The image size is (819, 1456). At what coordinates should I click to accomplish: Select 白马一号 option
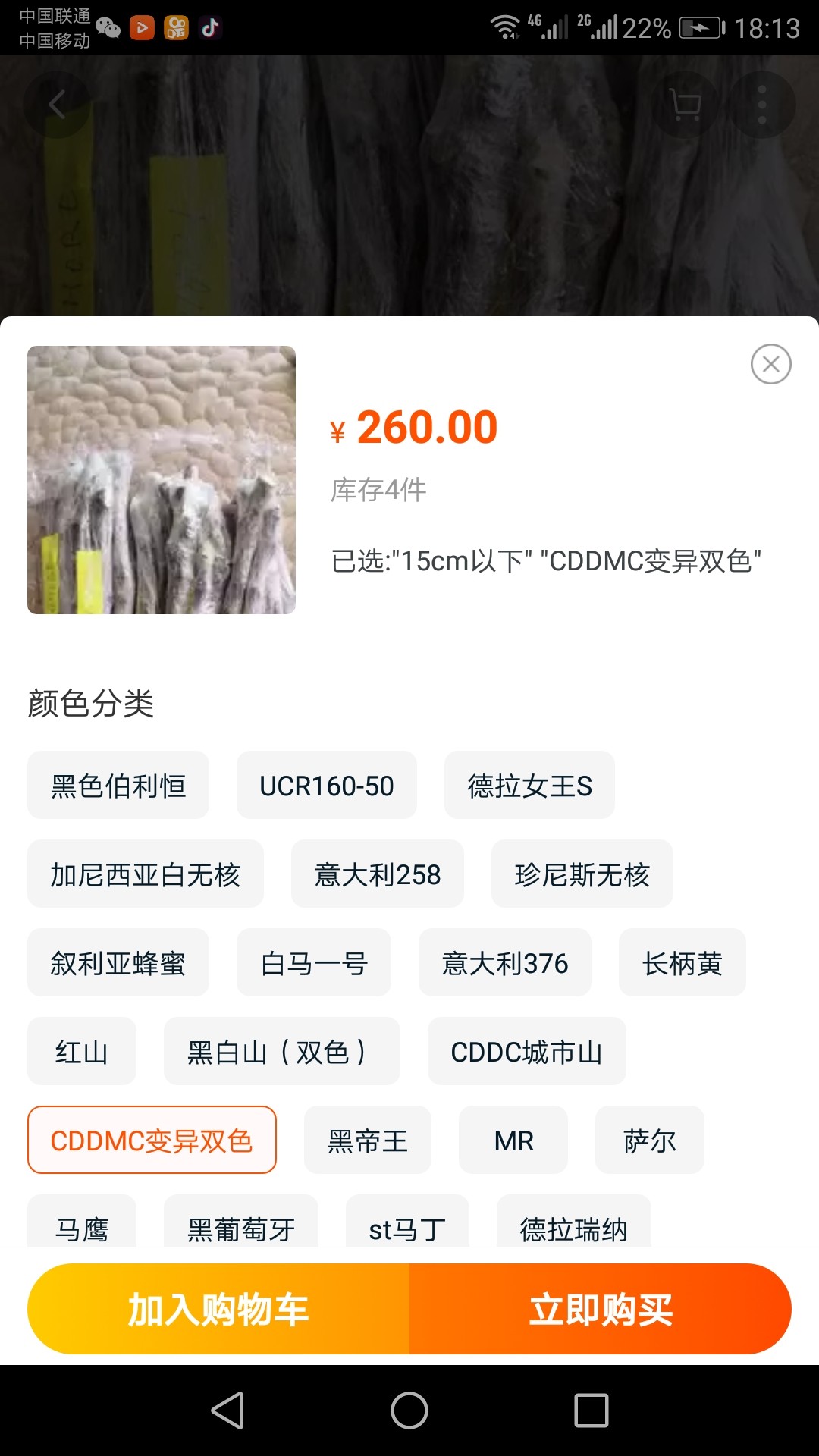(313, 963)
